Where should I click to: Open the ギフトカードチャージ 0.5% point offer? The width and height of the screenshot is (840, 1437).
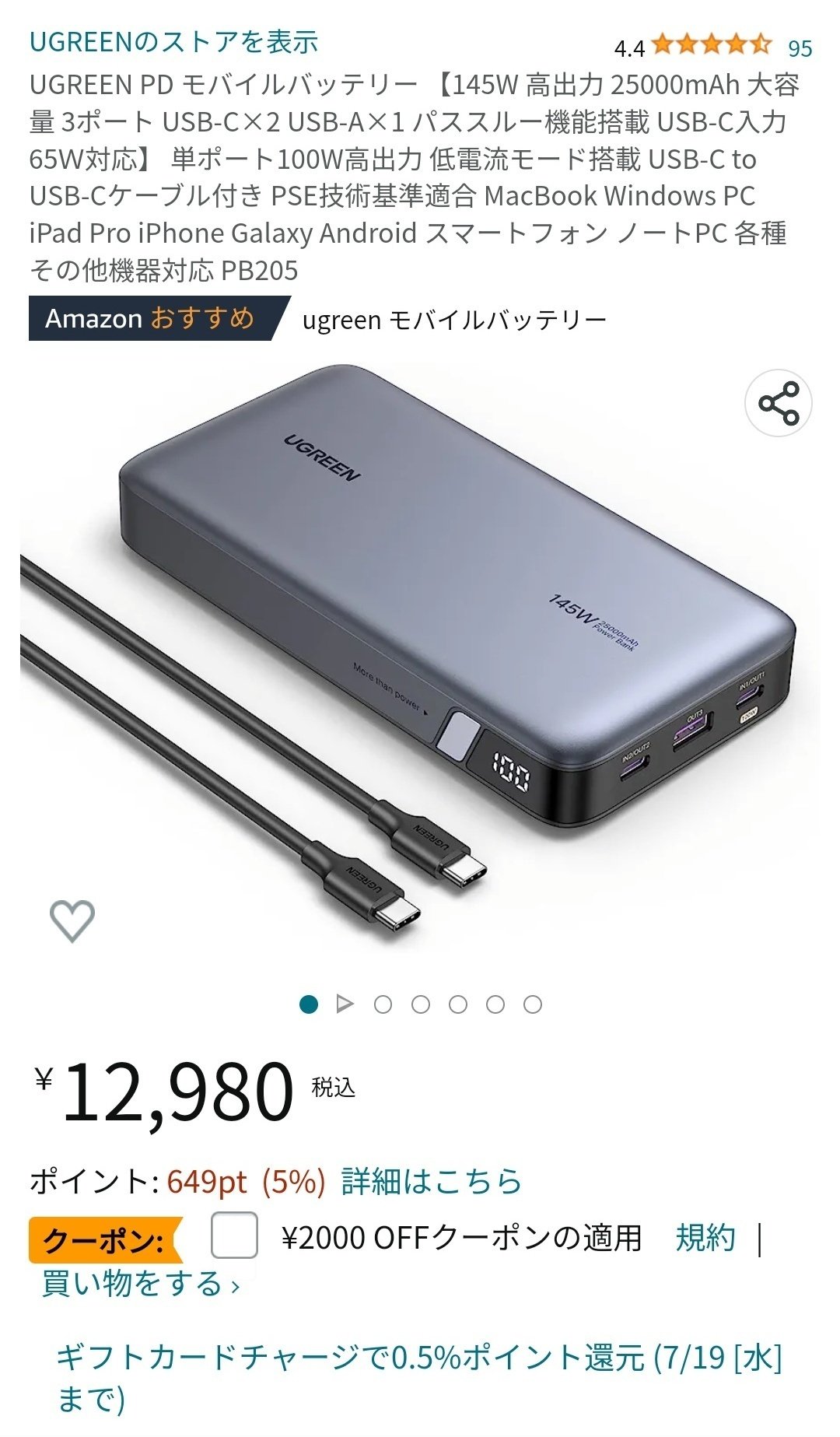tap(418, 1377)
